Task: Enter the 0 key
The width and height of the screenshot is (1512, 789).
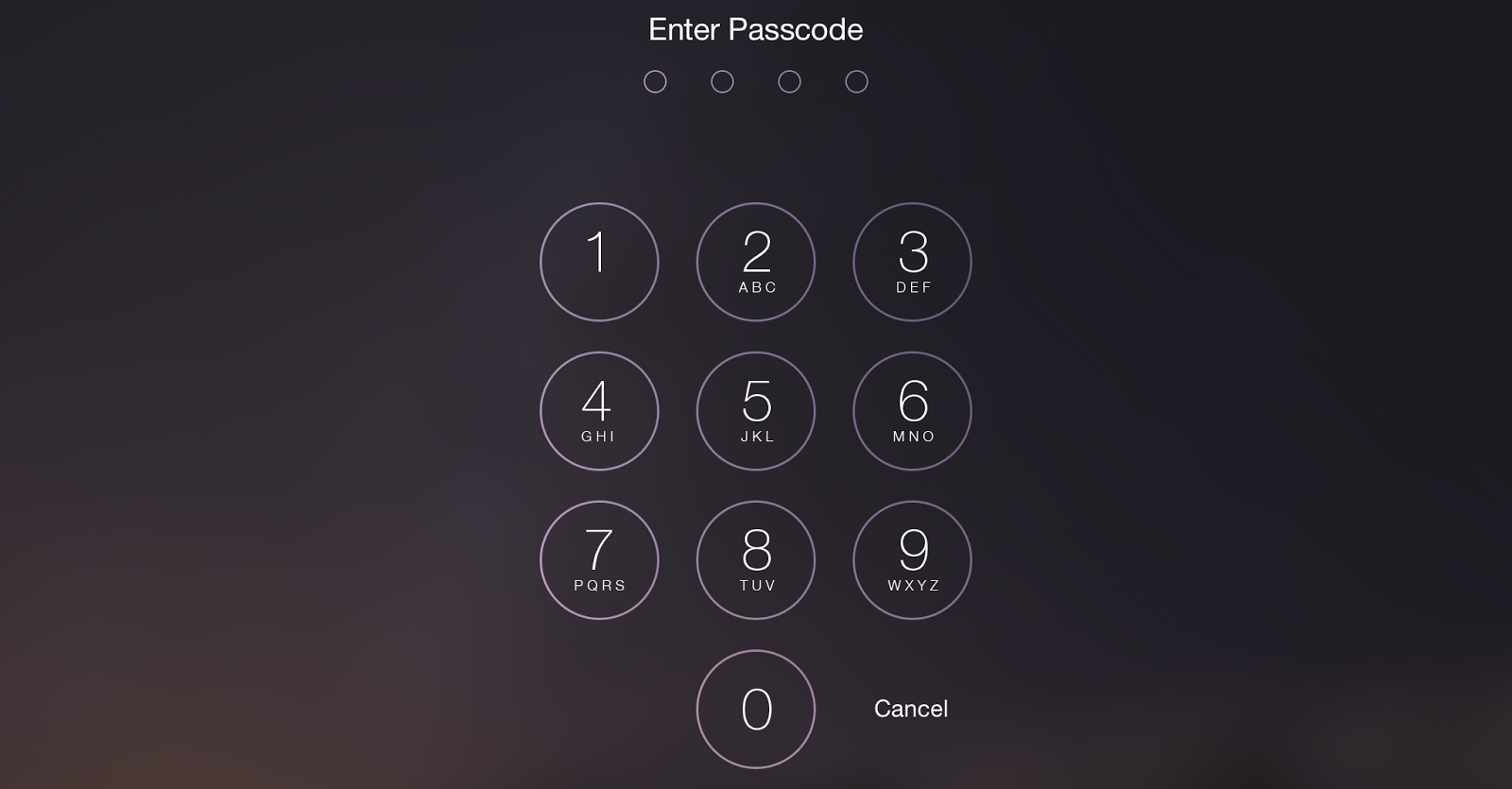Action: [x=756, y=709]
